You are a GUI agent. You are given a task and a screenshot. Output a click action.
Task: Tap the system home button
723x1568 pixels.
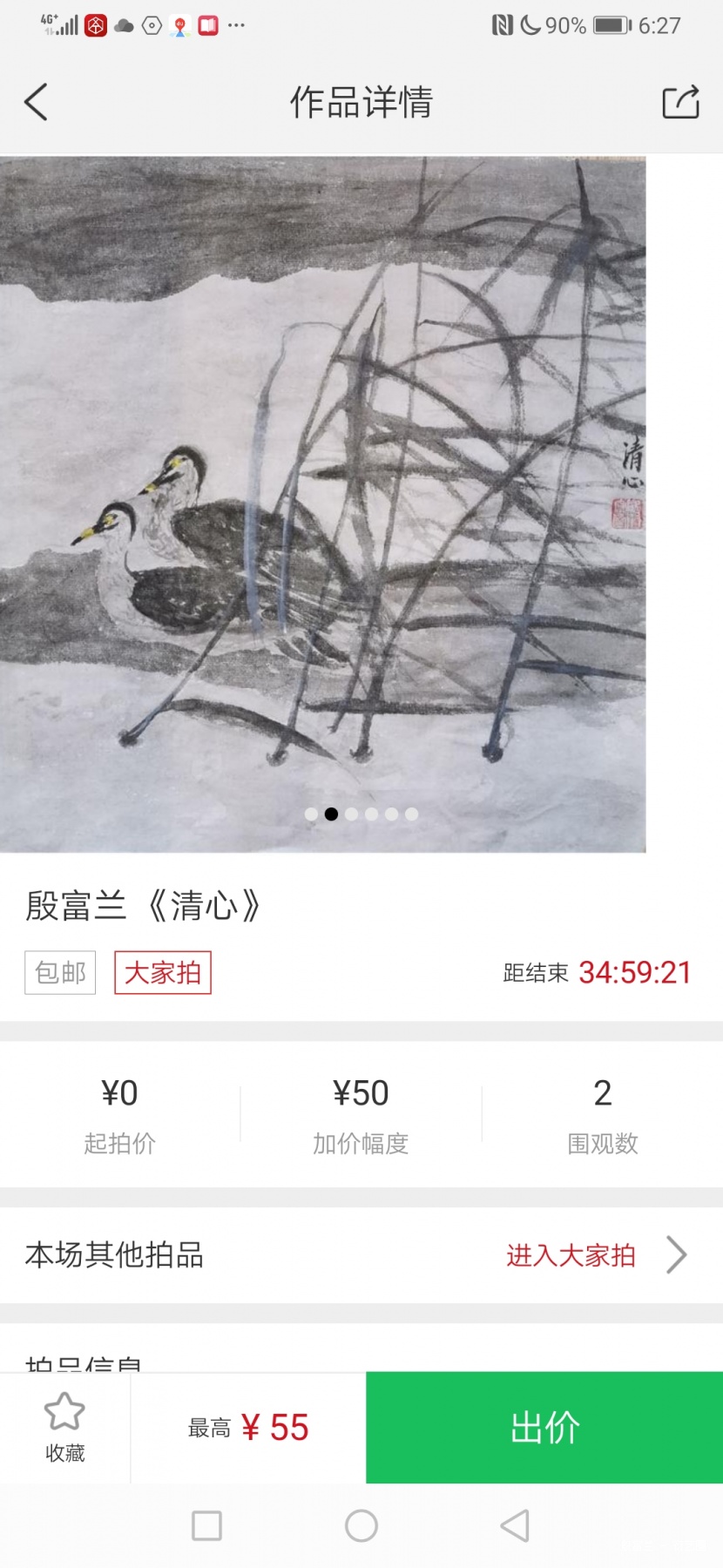(x=361, y=1525)
